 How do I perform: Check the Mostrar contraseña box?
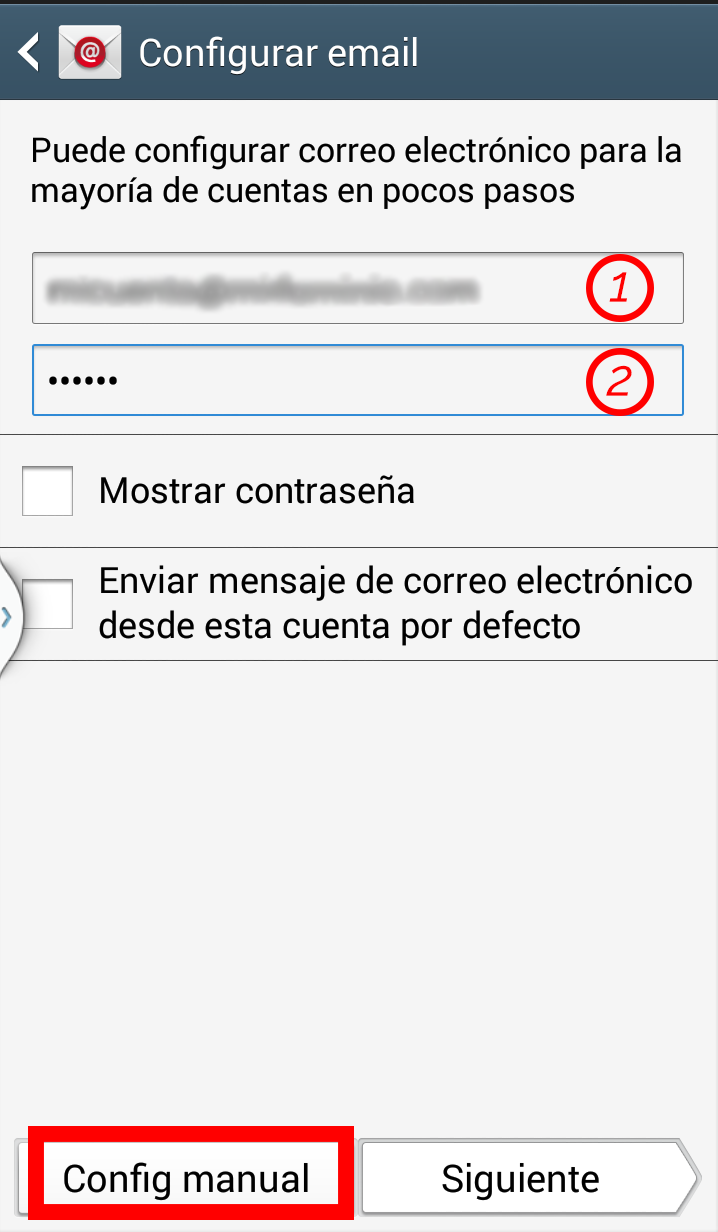click(47, 491)
